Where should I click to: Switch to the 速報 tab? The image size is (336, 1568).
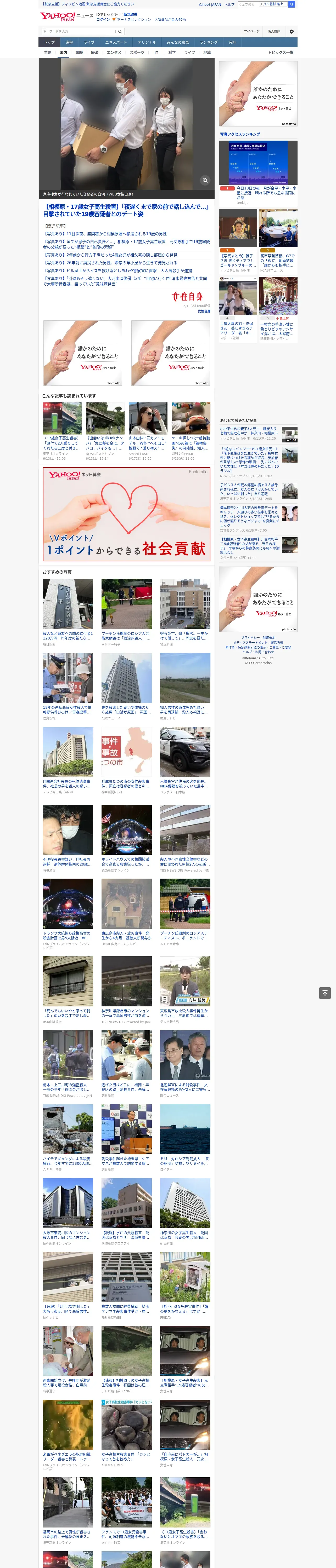69,42
